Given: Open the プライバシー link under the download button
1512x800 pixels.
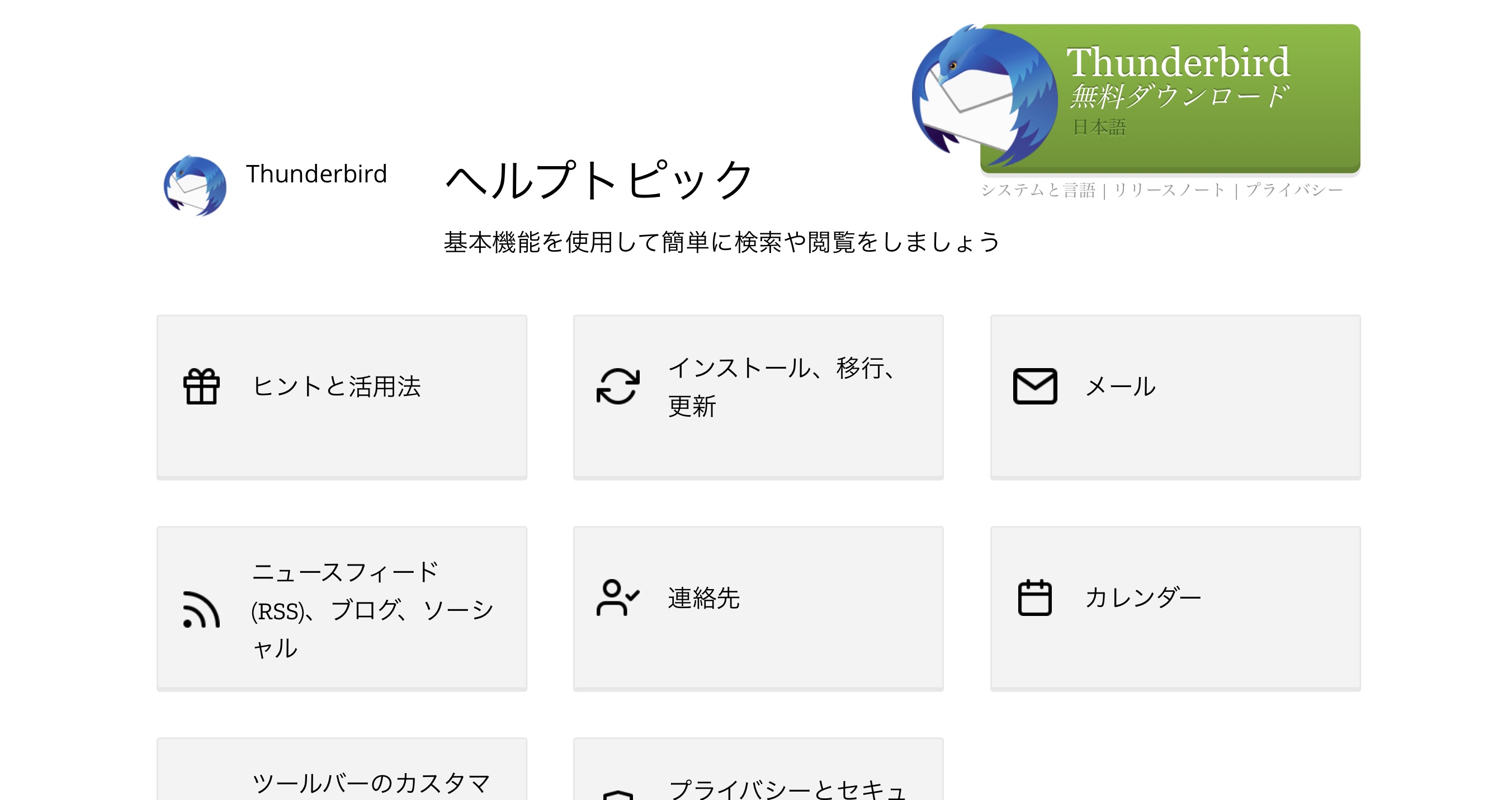Looking at the screenshot, I should point(1294,190).
